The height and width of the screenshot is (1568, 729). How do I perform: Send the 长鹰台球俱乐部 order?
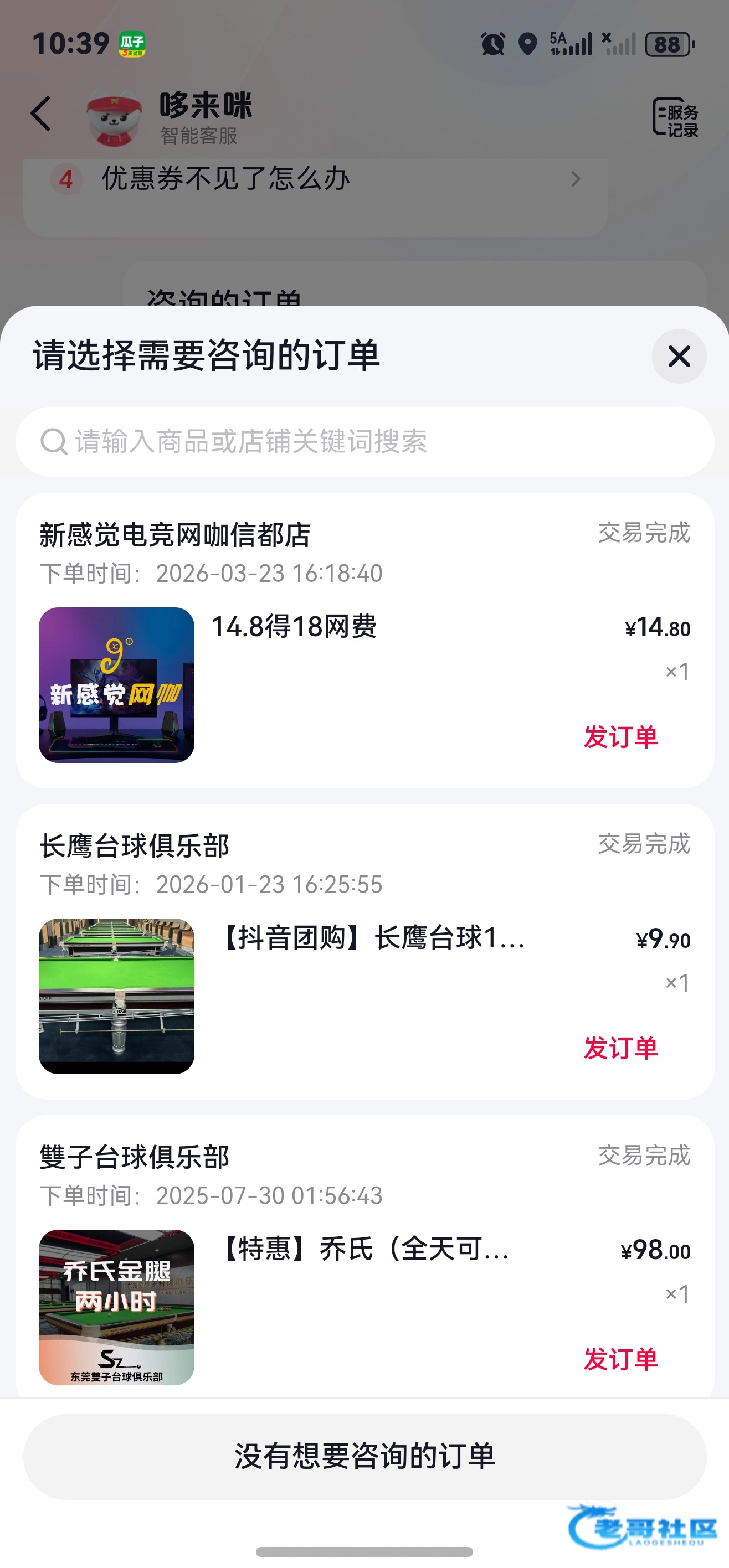tap(620, 1048)
